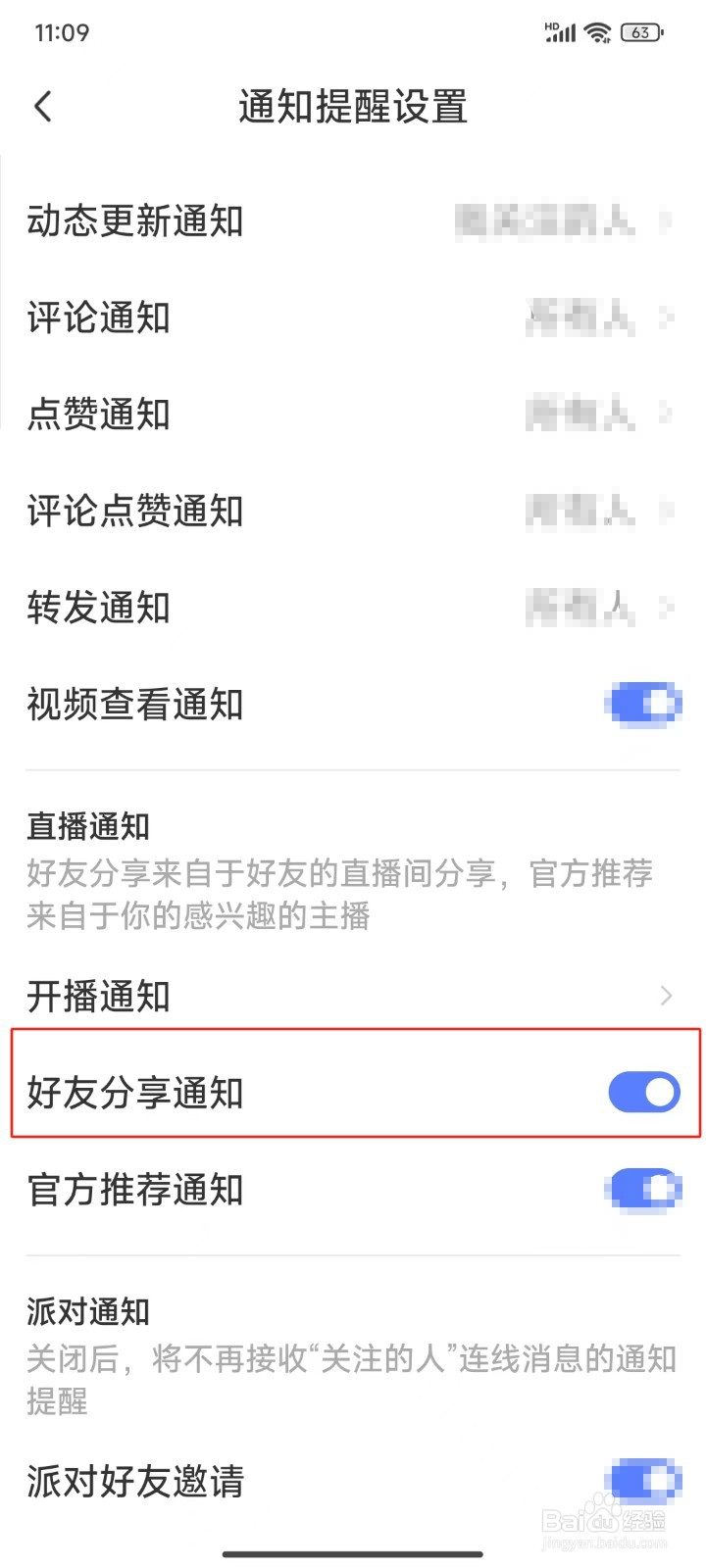This screenshot has width=706, height=1568.
Task: Toggle the 派对好友邀请 switch
Action: pos(643,1481)
